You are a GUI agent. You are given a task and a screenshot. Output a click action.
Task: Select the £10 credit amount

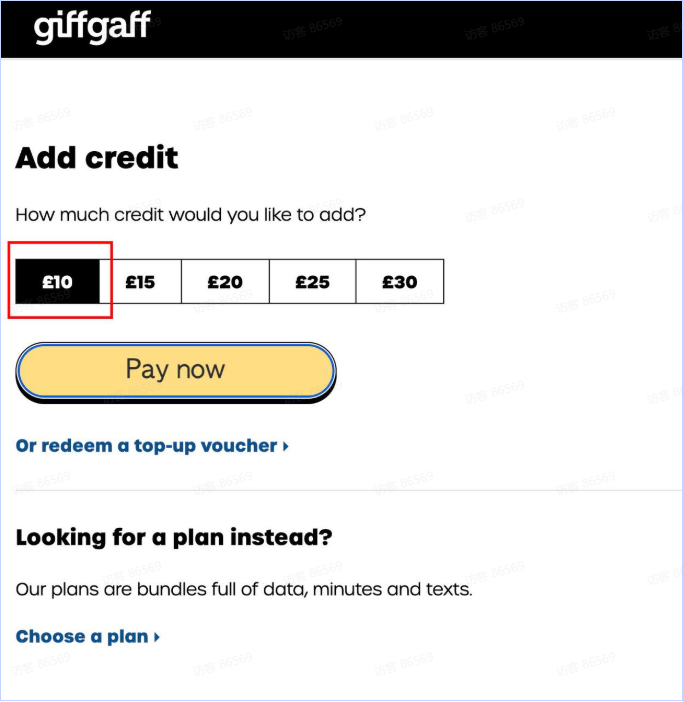tap(58, 282)
